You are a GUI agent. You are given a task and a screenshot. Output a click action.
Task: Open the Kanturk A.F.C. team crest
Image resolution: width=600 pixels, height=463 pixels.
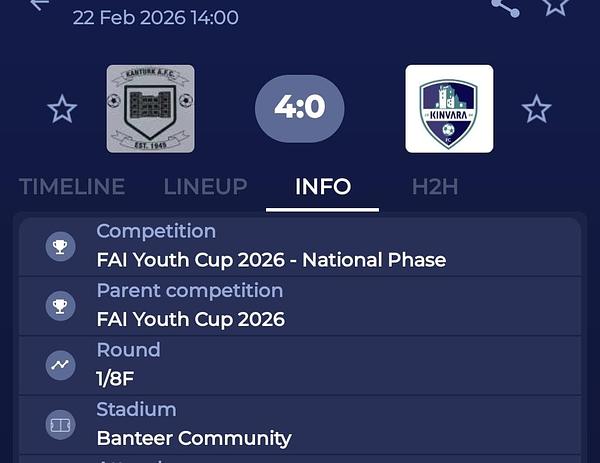[151, 108]
